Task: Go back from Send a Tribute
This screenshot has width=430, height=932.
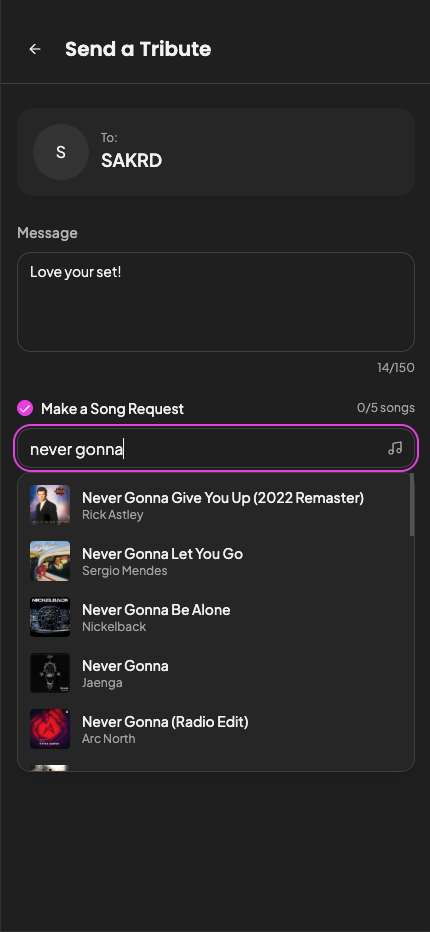Action: [35, 49]
